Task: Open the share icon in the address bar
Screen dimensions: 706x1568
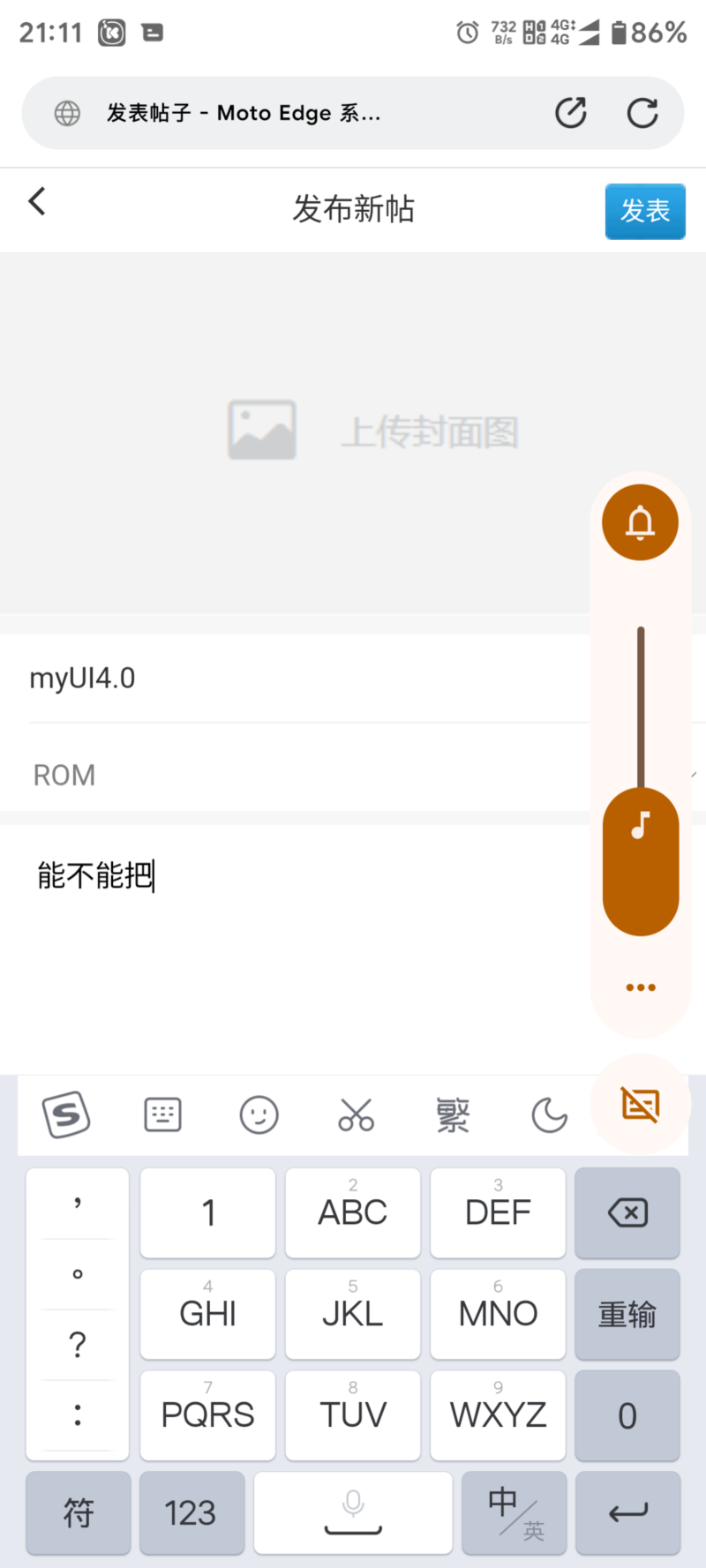Action: [571, 113]
